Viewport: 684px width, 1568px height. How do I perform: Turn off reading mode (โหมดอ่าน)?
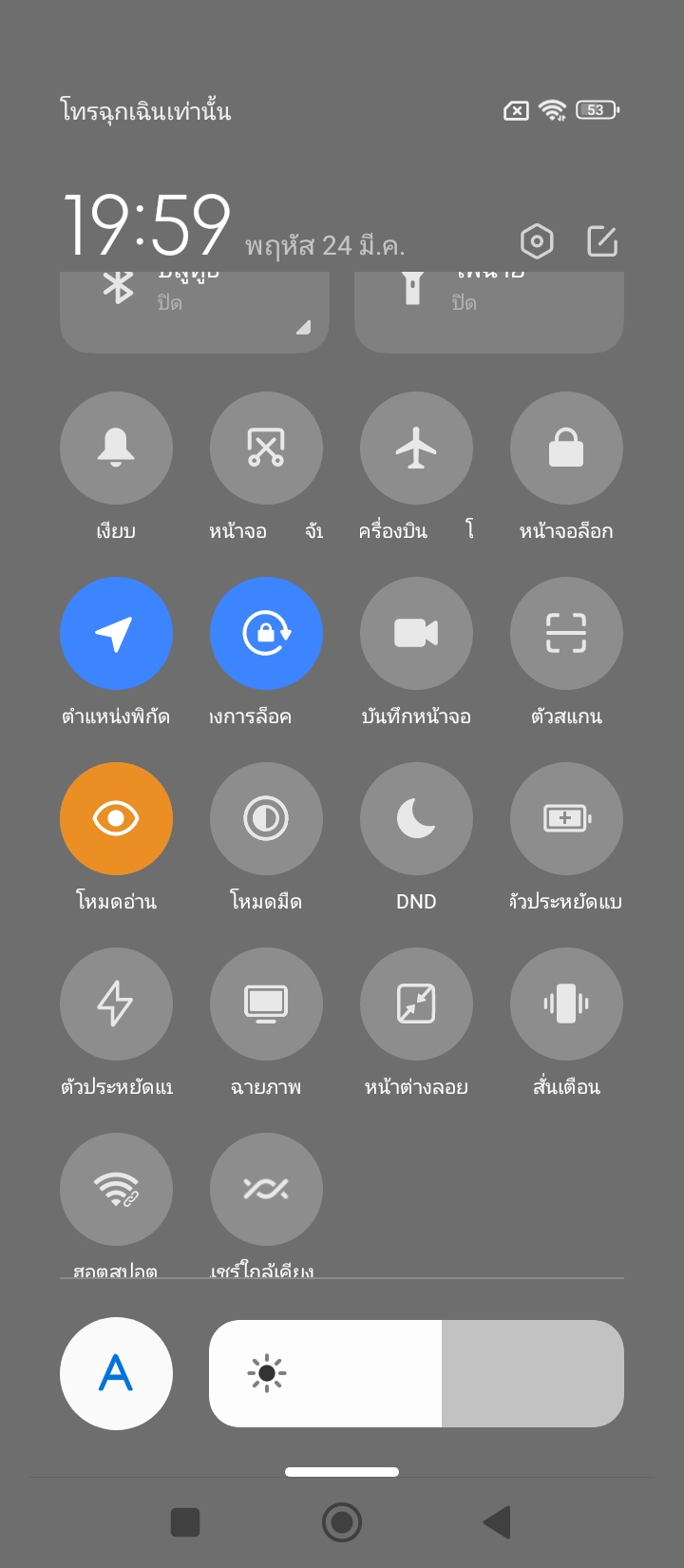(116, 818)
